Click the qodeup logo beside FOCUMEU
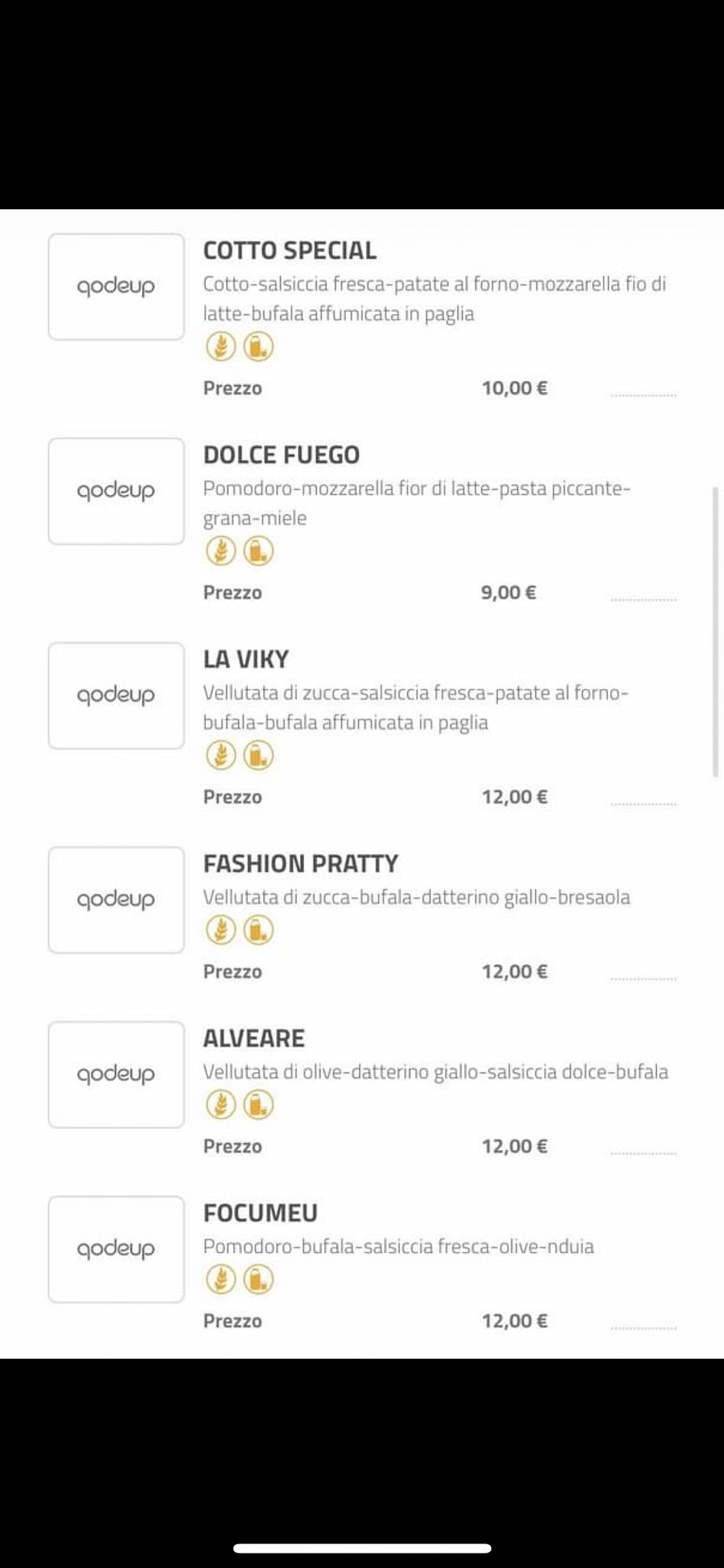This screenshot has height=1568, width=724. coord(116,1249)
